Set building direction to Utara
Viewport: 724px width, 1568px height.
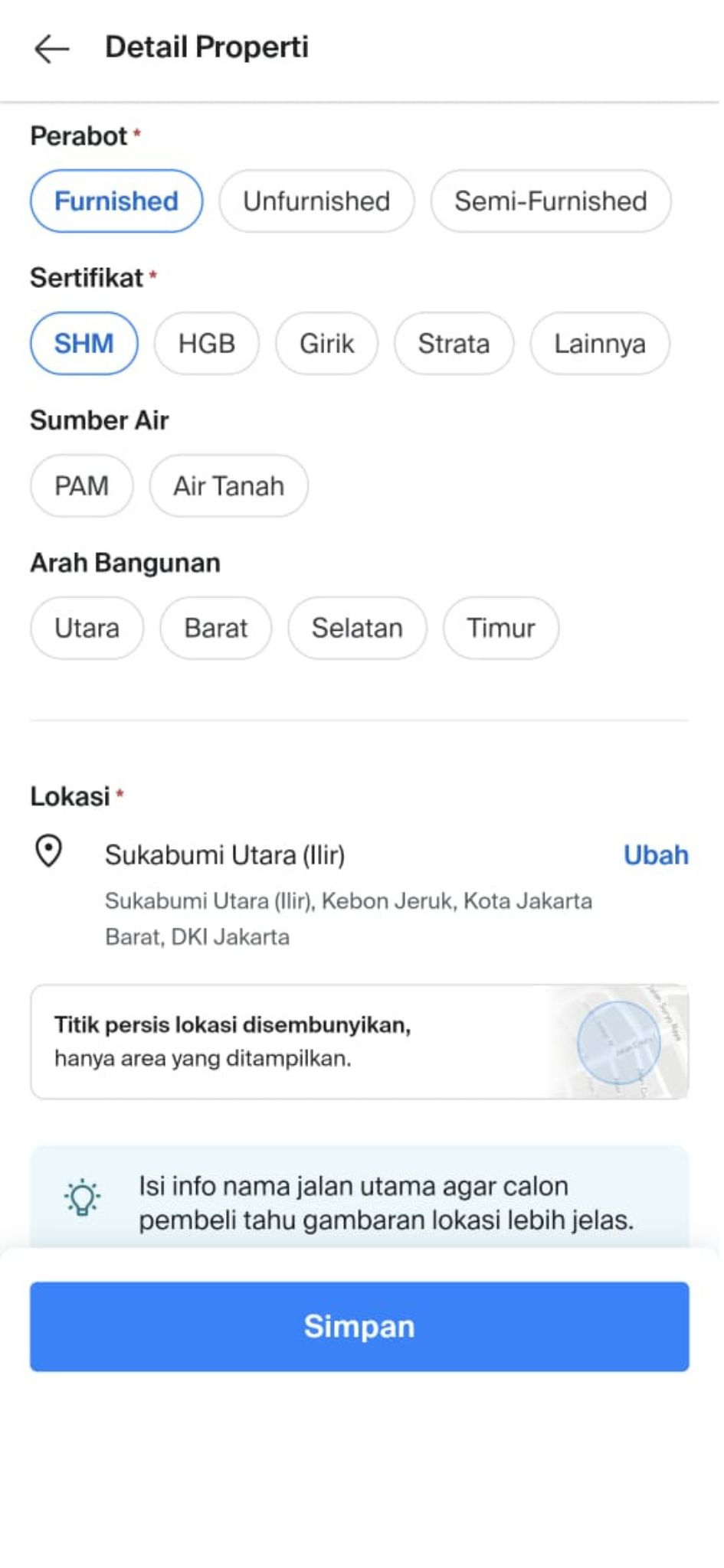[x=87, y=629]
